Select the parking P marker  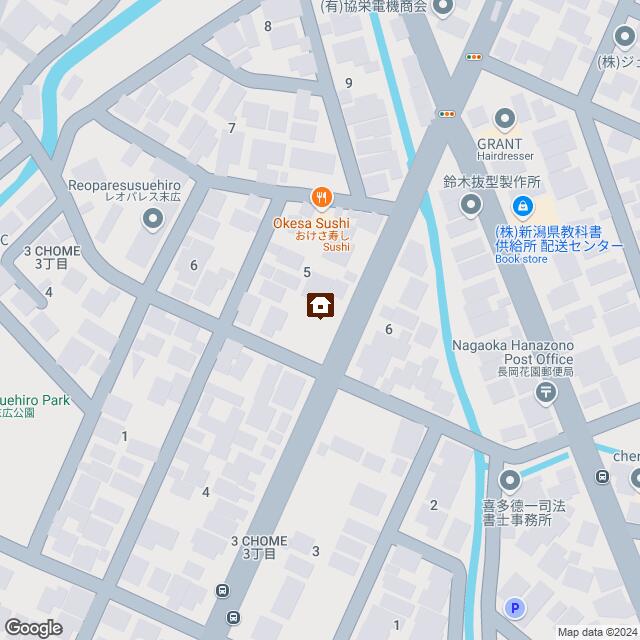click(516, 608)
